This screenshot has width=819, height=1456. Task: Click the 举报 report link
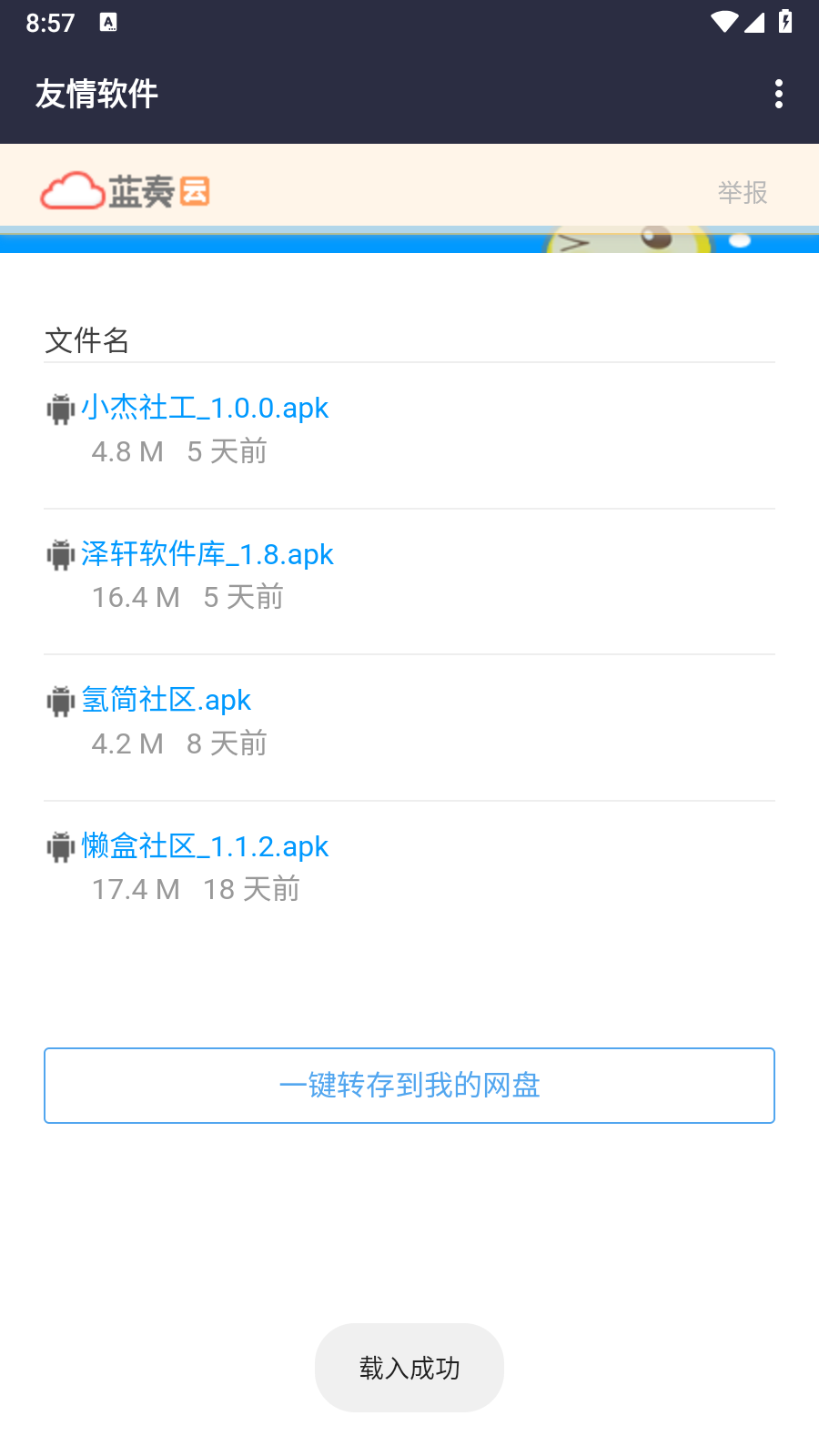740,193
